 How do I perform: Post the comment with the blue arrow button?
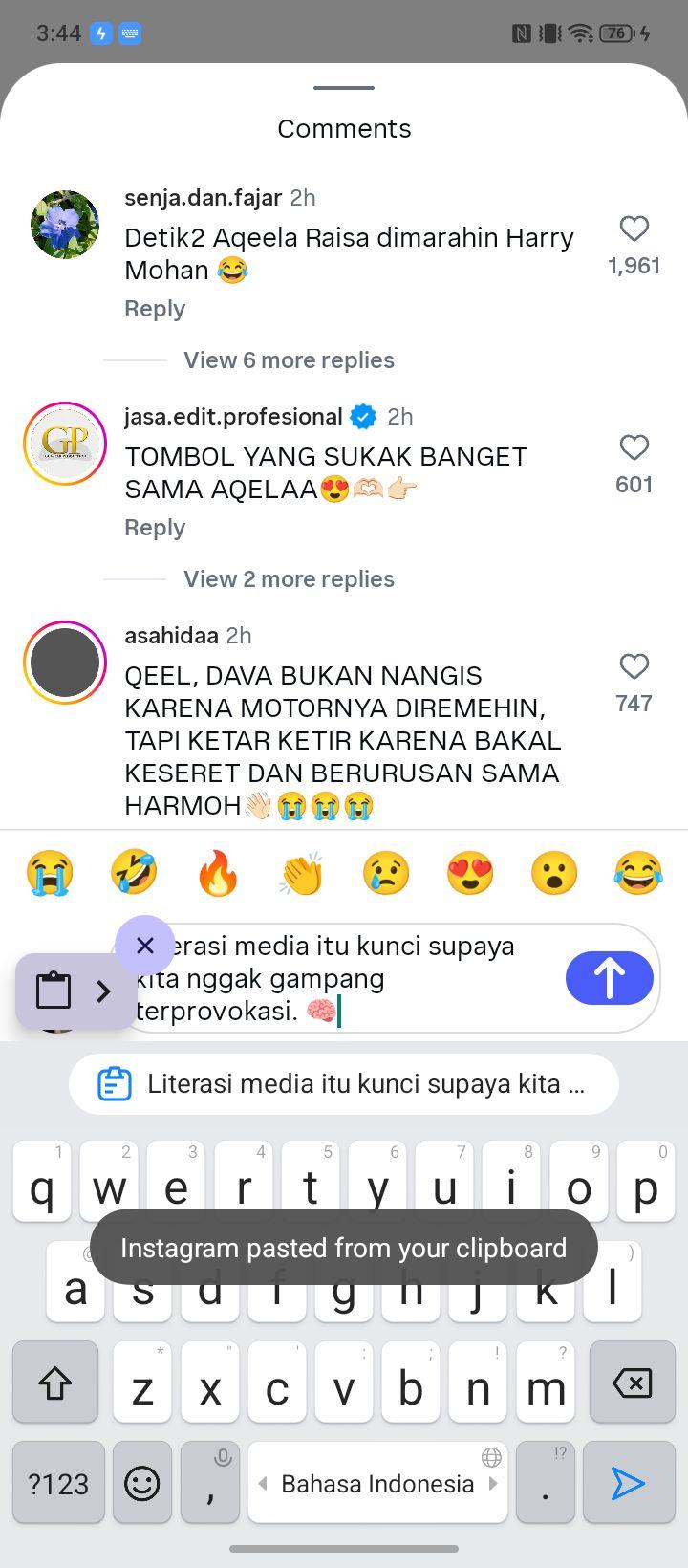click(610, 978)
